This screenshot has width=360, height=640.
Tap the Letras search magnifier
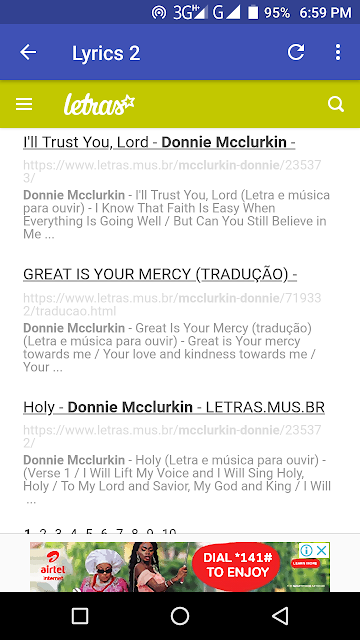pos(336,104)
